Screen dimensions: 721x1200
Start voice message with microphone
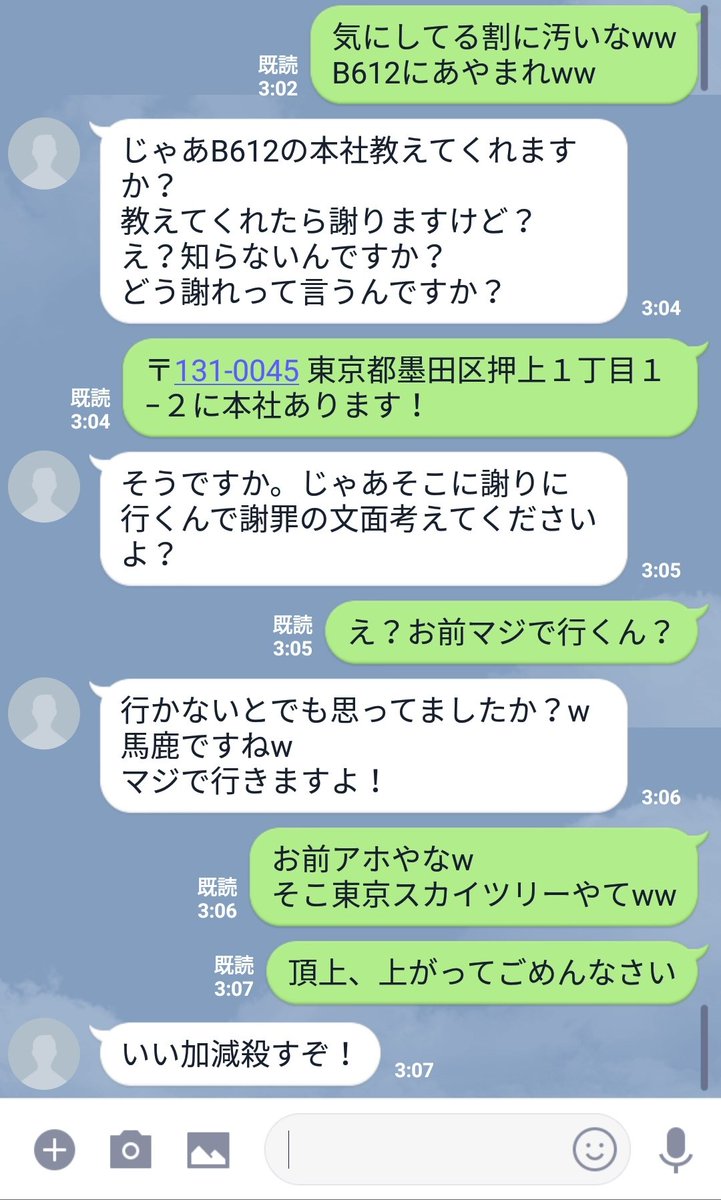[x=676, y=1150]
